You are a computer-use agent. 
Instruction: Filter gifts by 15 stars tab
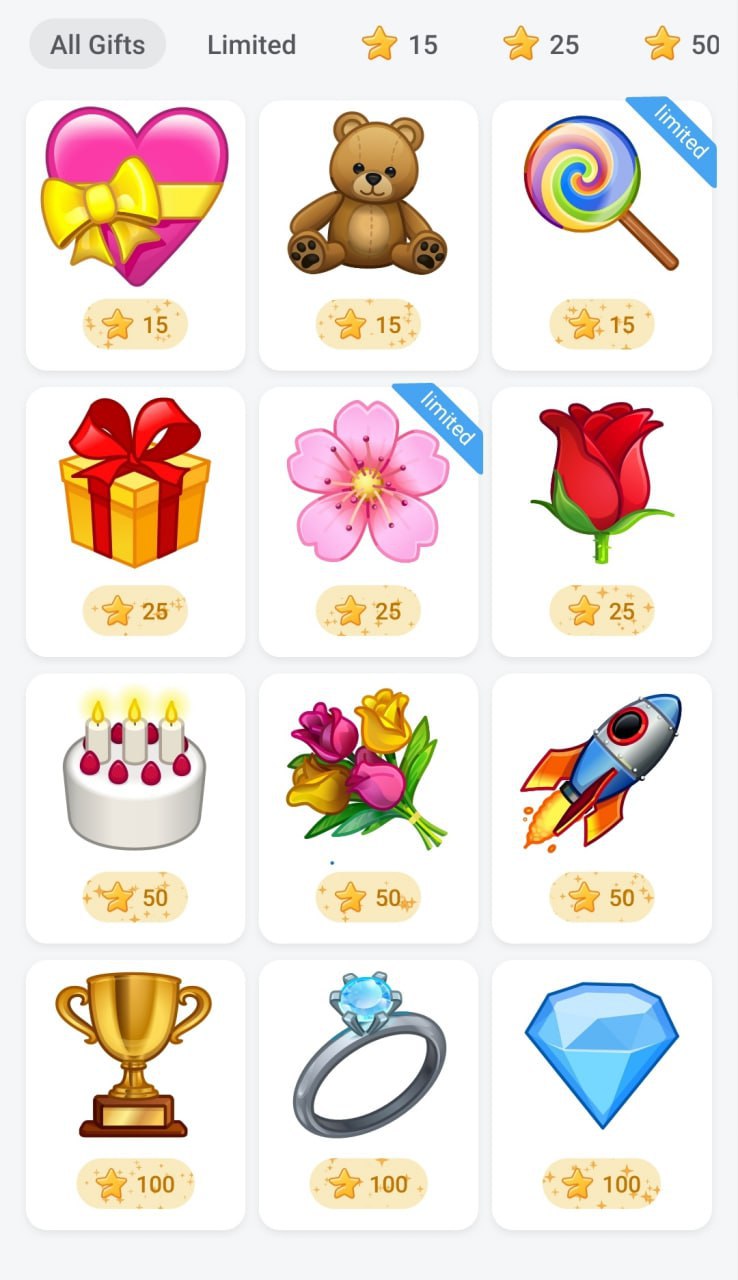[x=400, y=45]
